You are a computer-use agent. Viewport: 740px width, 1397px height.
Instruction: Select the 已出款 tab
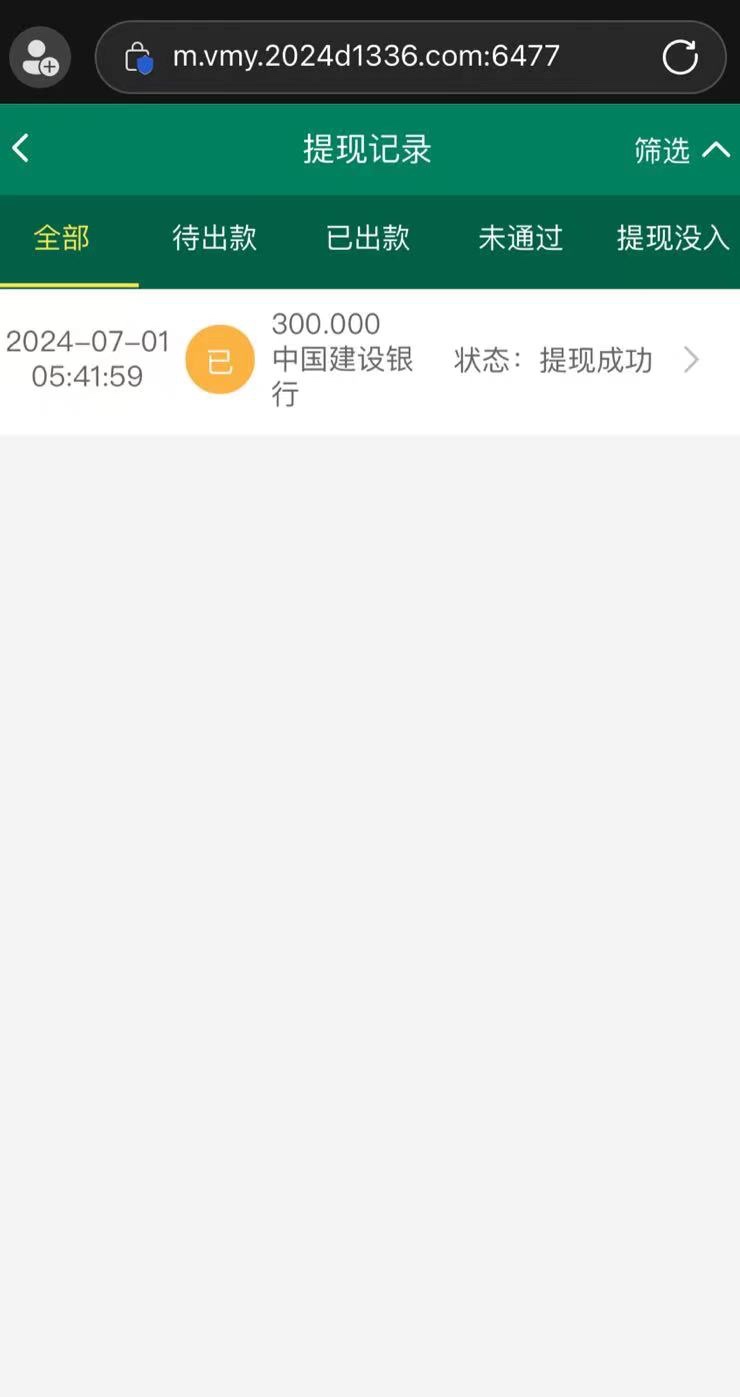(368, 238)
